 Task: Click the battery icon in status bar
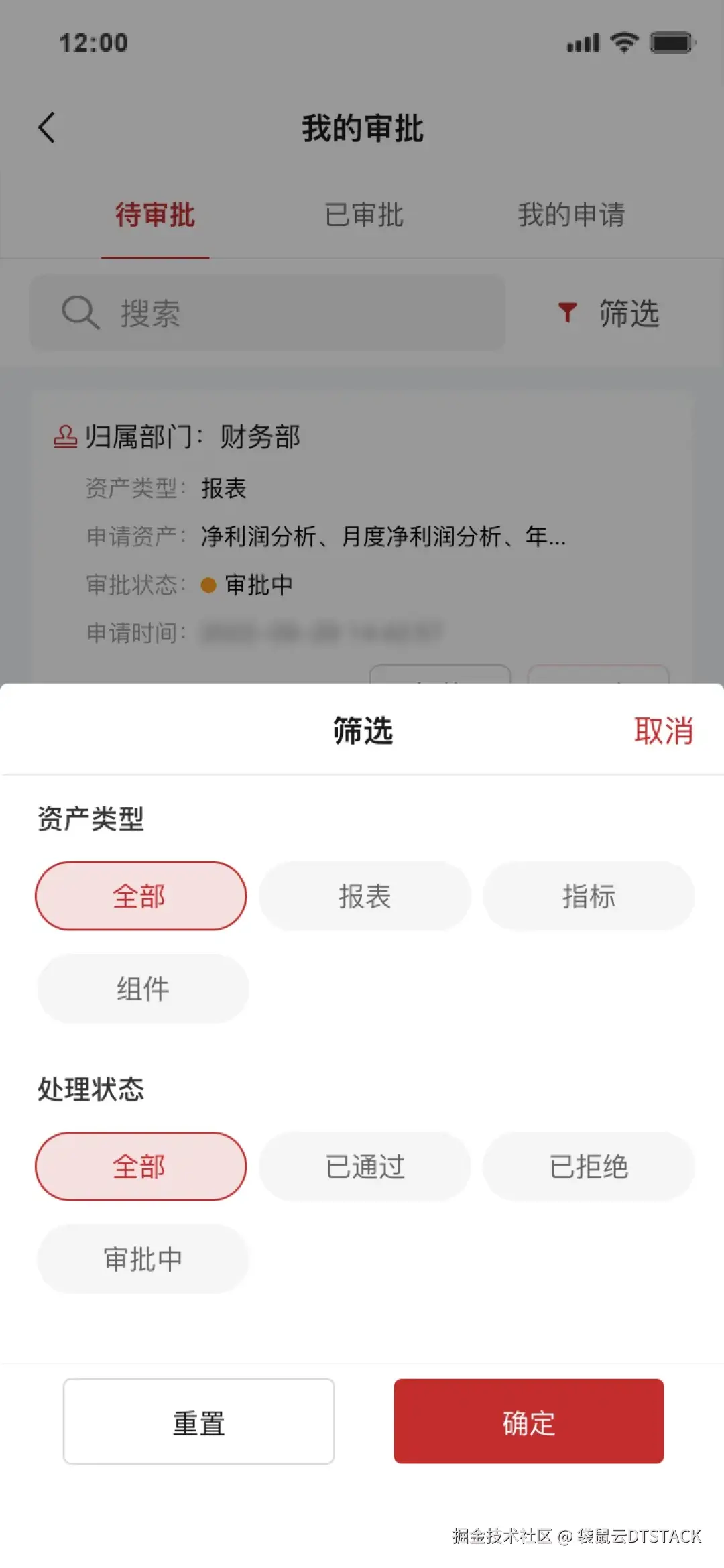click(672, 42)
